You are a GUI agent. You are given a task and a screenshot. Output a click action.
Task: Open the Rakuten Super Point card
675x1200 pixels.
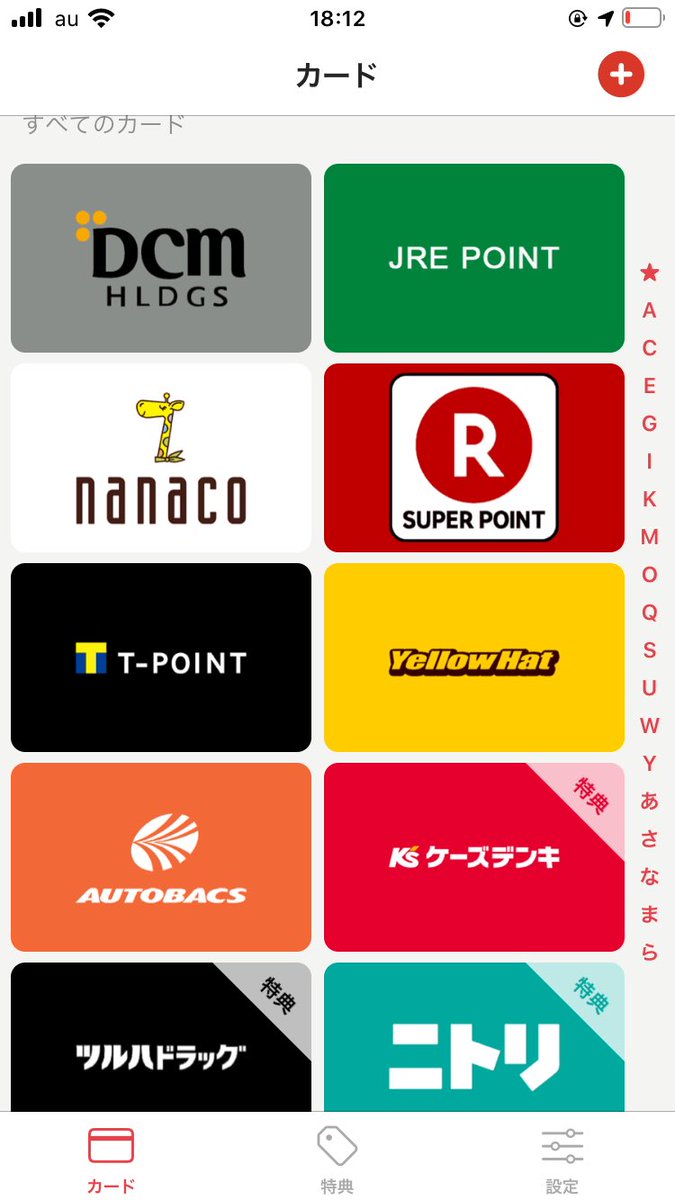[474, 458]
